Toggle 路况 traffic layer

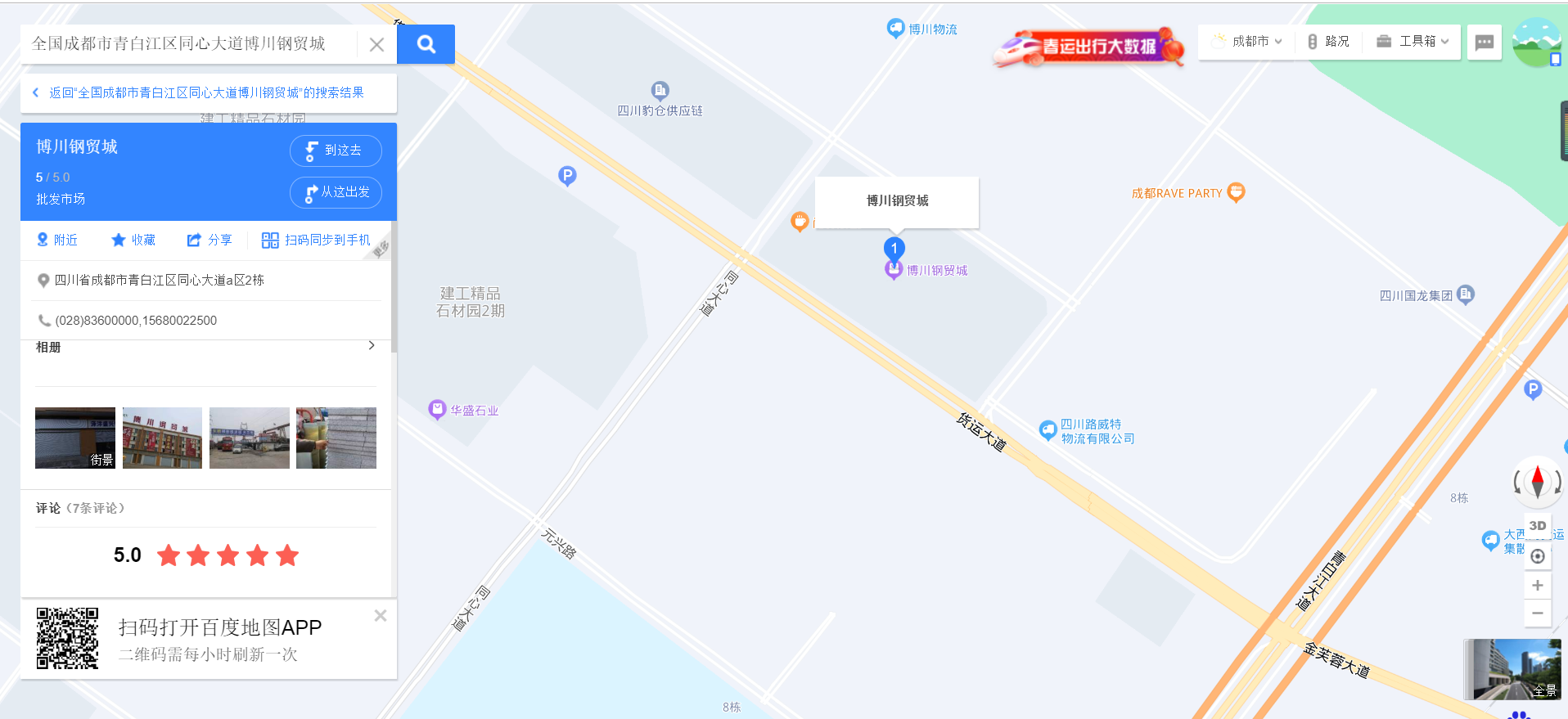point(1328,41)
